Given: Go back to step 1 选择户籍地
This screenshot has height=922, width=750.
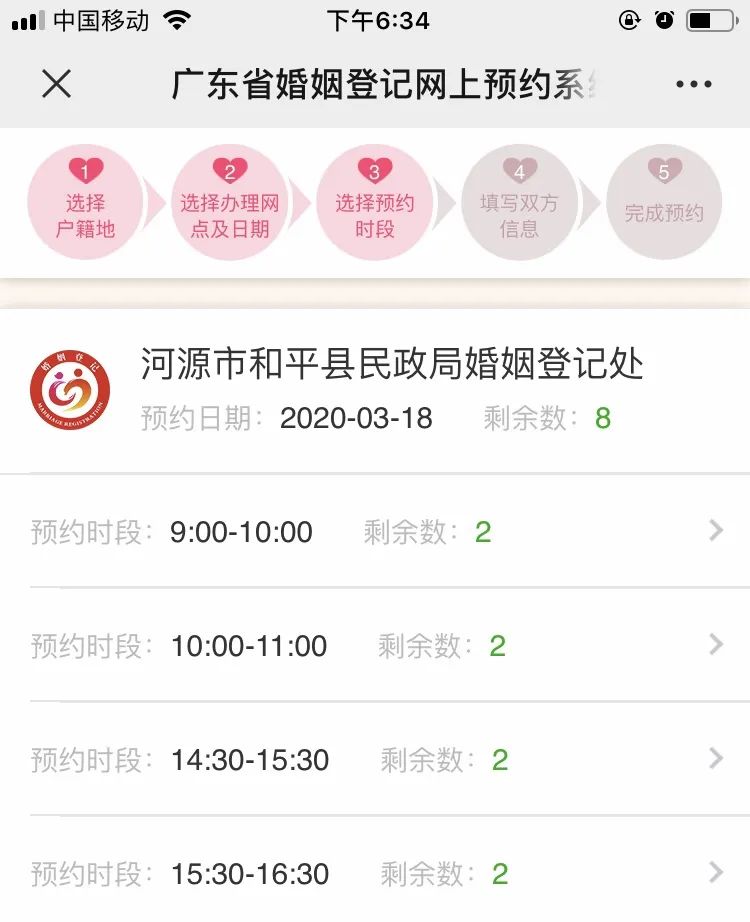Looking at the screenshot, I should (x=85, y=203).
